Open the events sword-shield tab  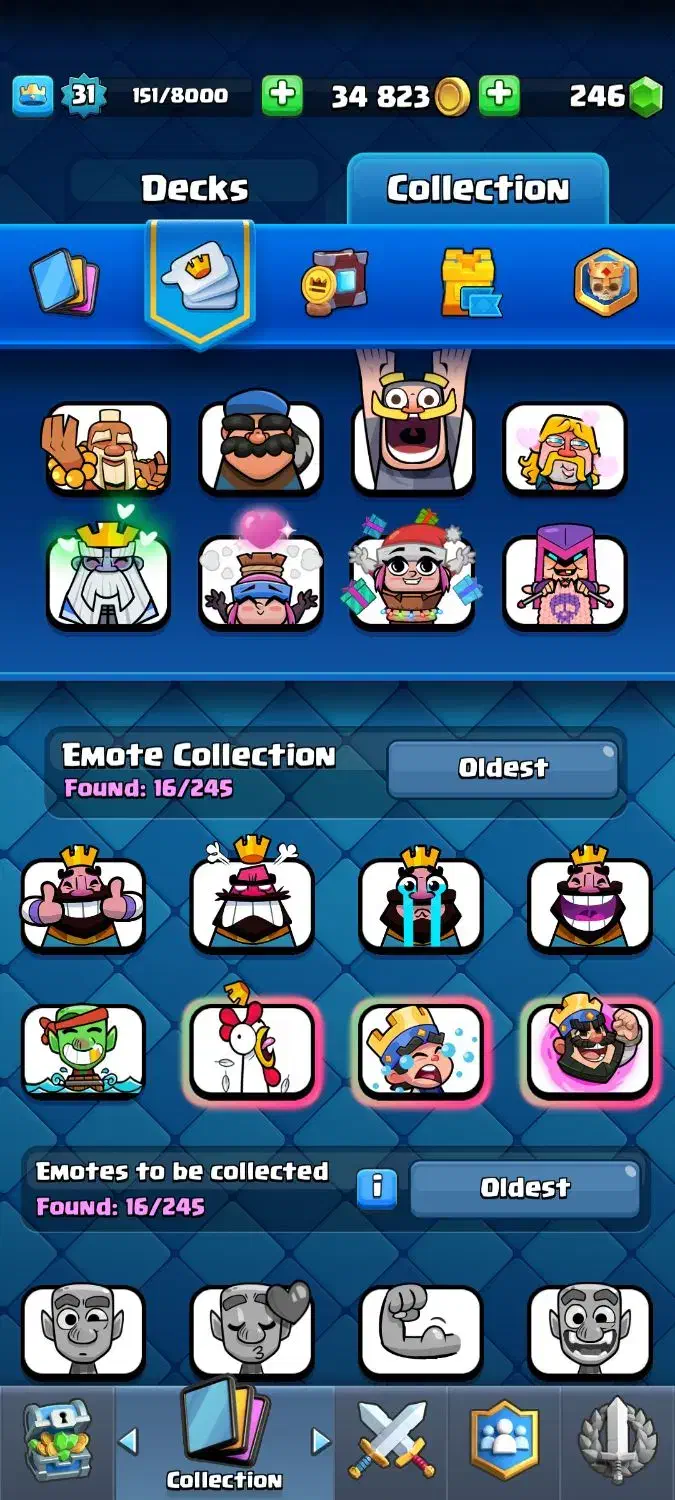(617, 1441)
